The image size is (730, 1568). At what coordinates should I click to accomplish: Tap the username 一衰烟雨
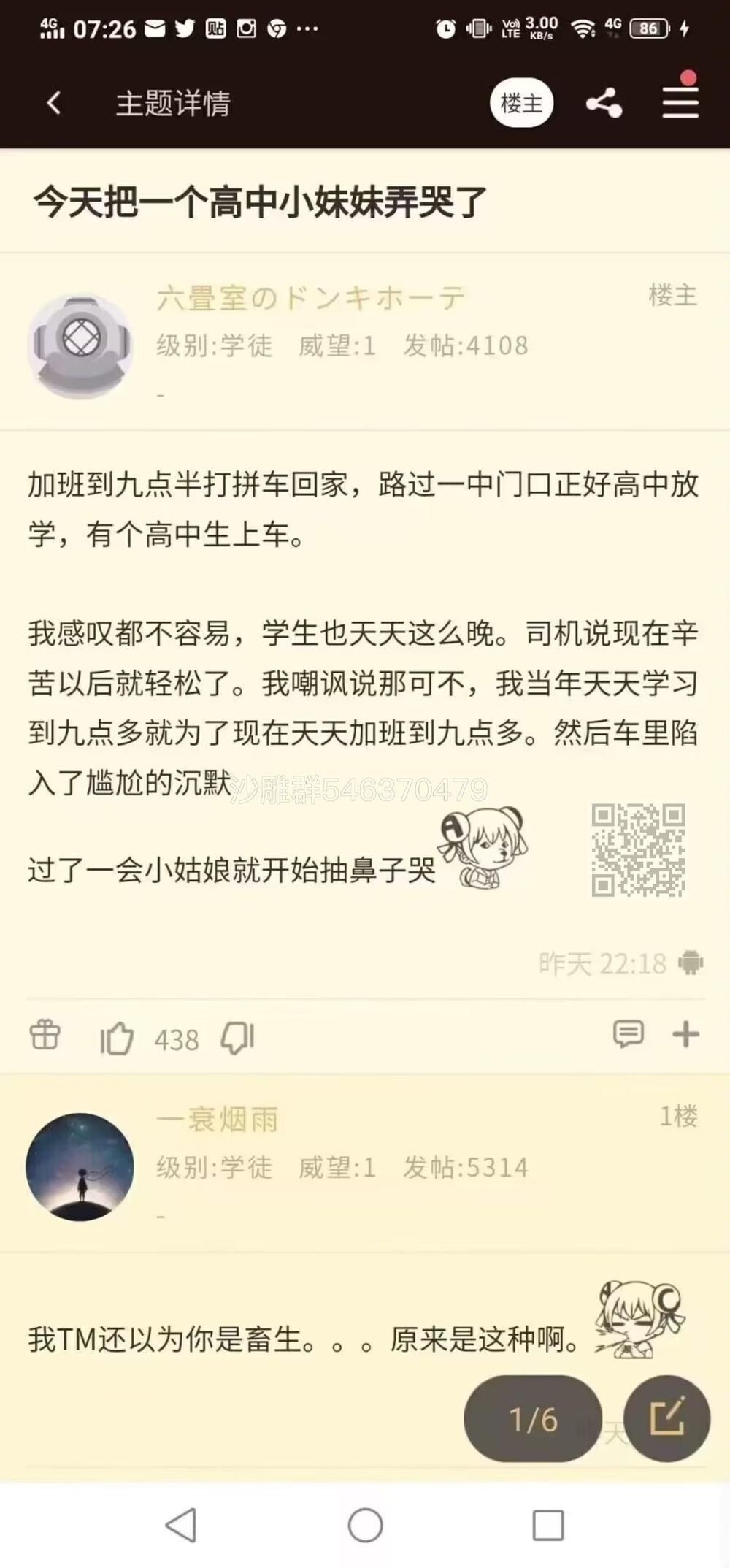click(x=218, y=1120)
